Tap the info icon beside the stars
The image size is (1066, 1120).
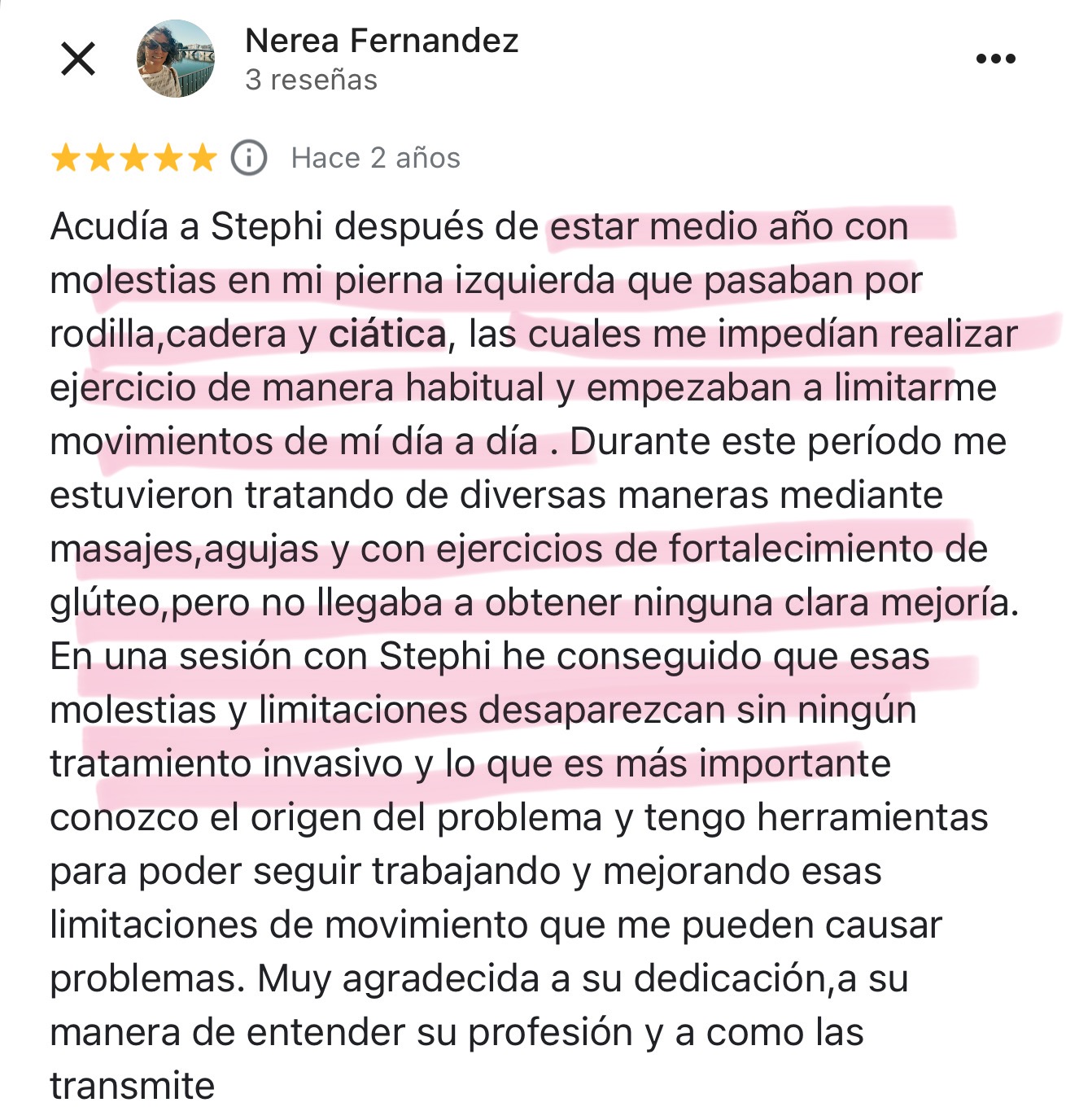pyautogui.click(x=249, y=158)
